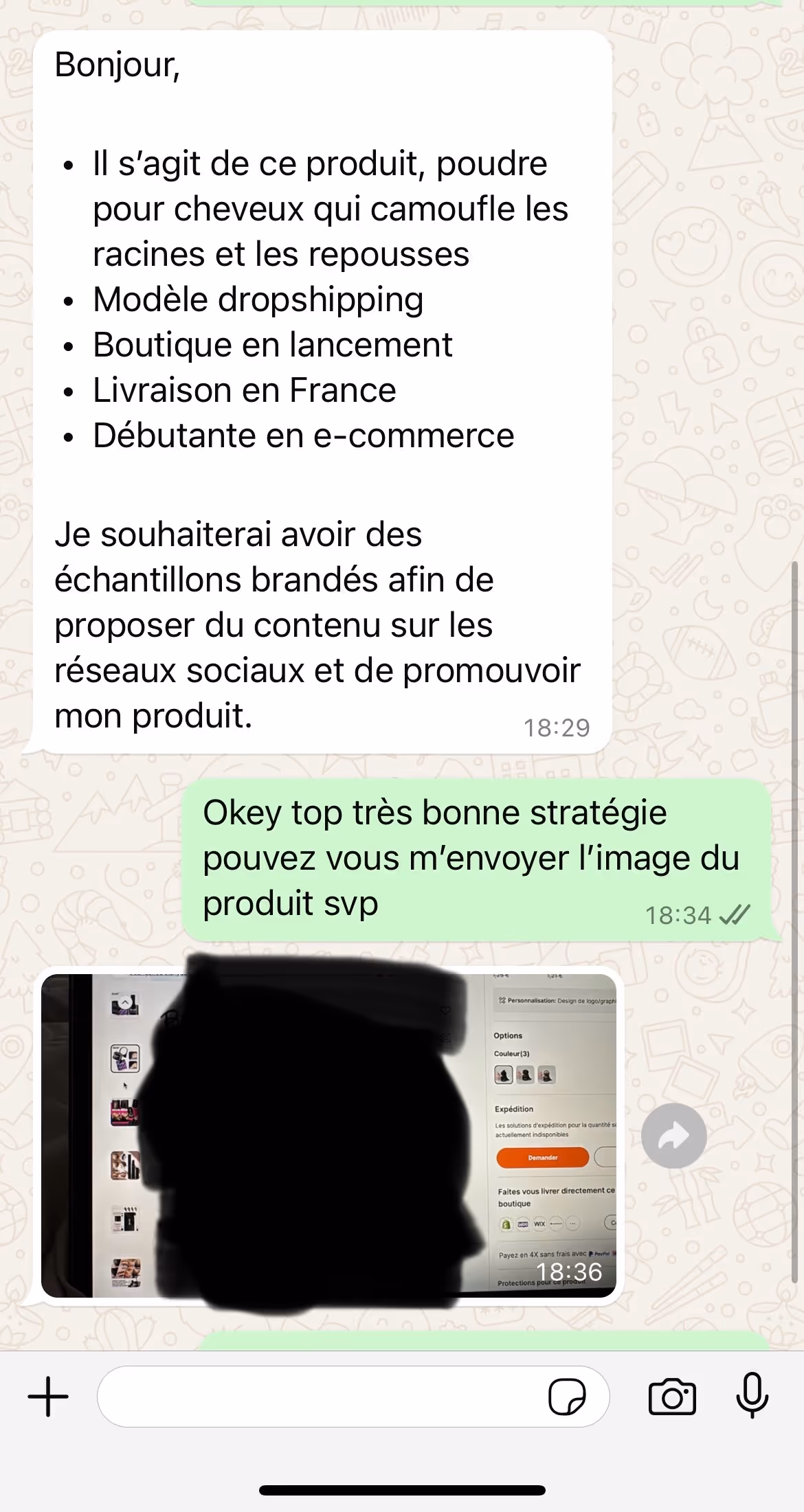The width and height of the screenshot is (804, 1512).
Task: Open the product image sent at 18:36
Action: tap(328, 1136)
